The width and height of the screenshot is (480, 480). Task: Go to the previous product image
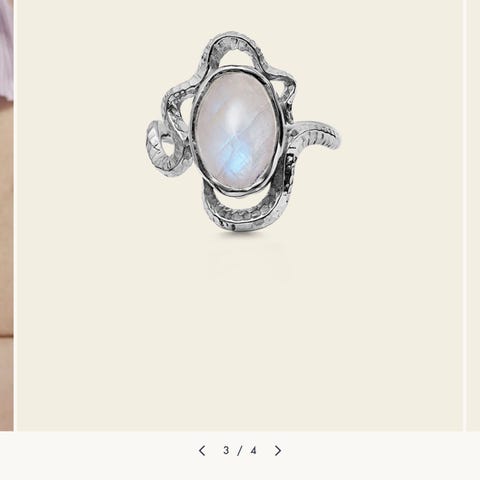click(202, 451)
